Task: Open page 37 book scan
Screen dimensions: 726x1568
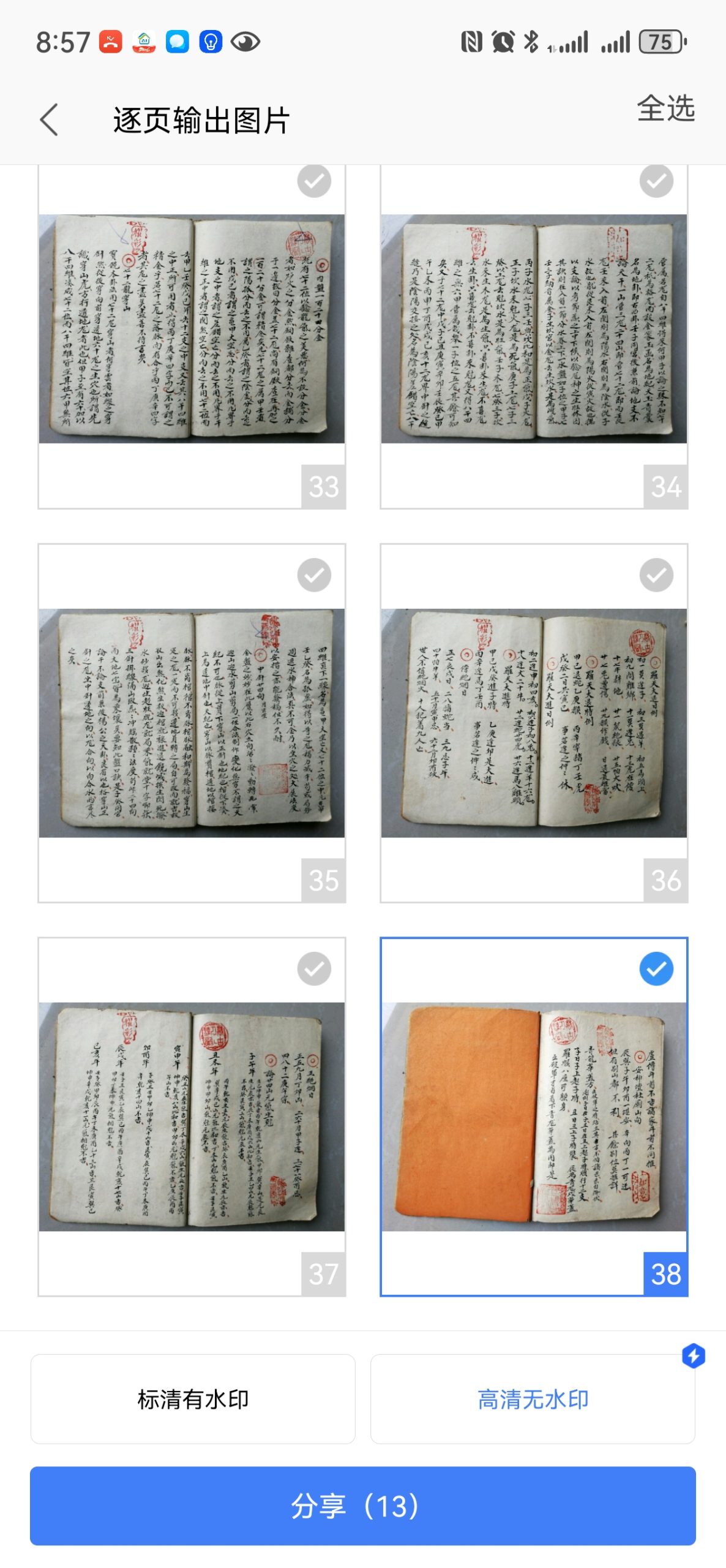Action: click(192, 1116)
